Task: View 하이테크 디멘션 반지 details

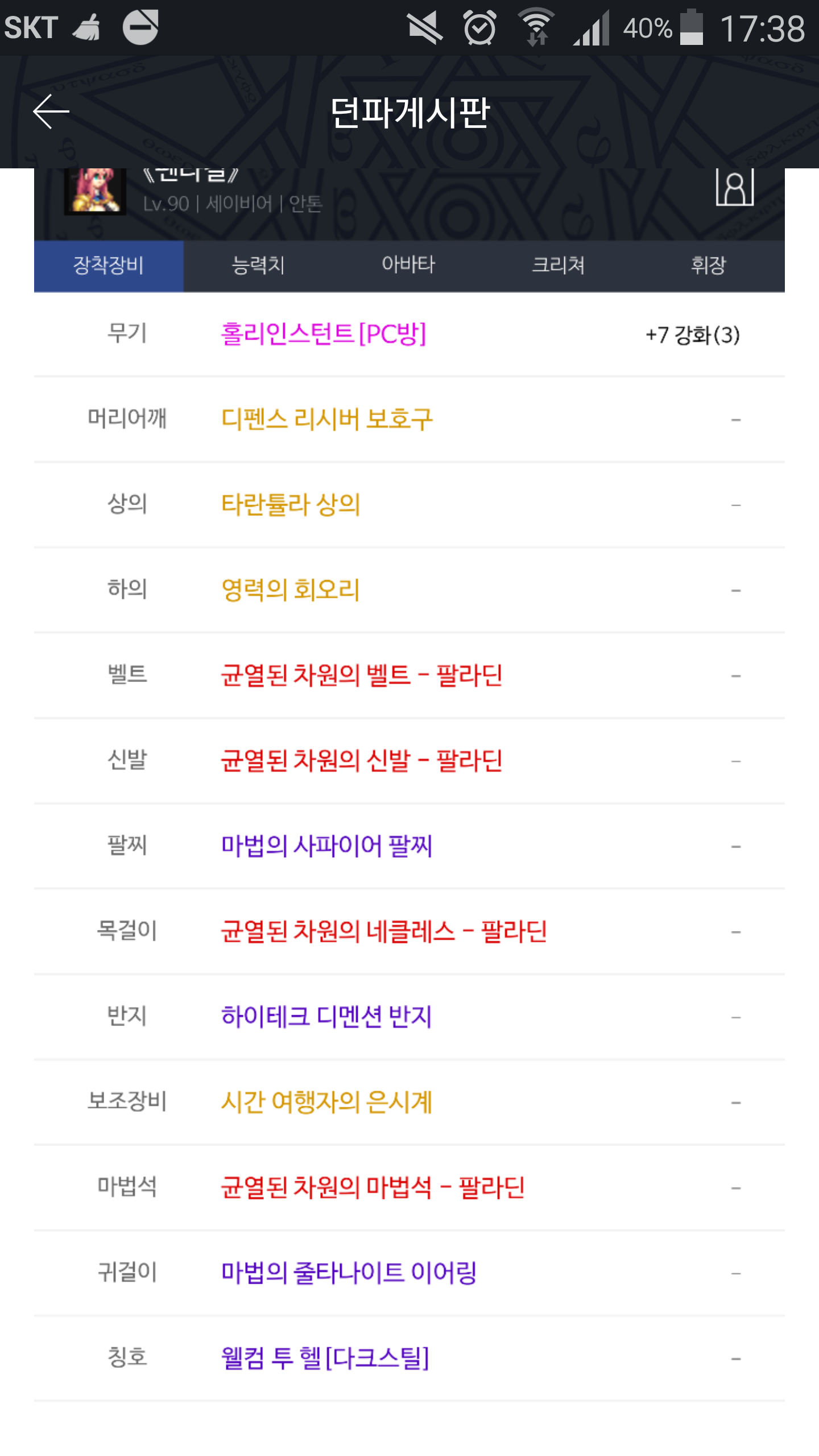Action: pyautogui.click(x=327, y=1016)
